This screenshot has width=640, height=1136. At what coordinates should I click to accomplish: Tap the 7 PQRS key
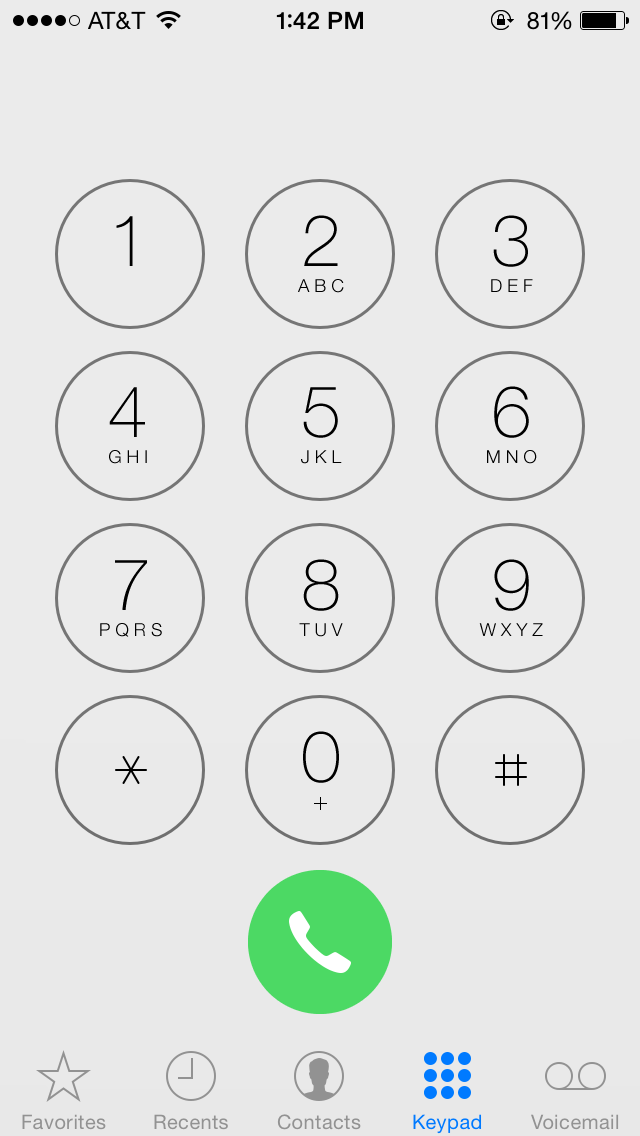pos(130,598)
